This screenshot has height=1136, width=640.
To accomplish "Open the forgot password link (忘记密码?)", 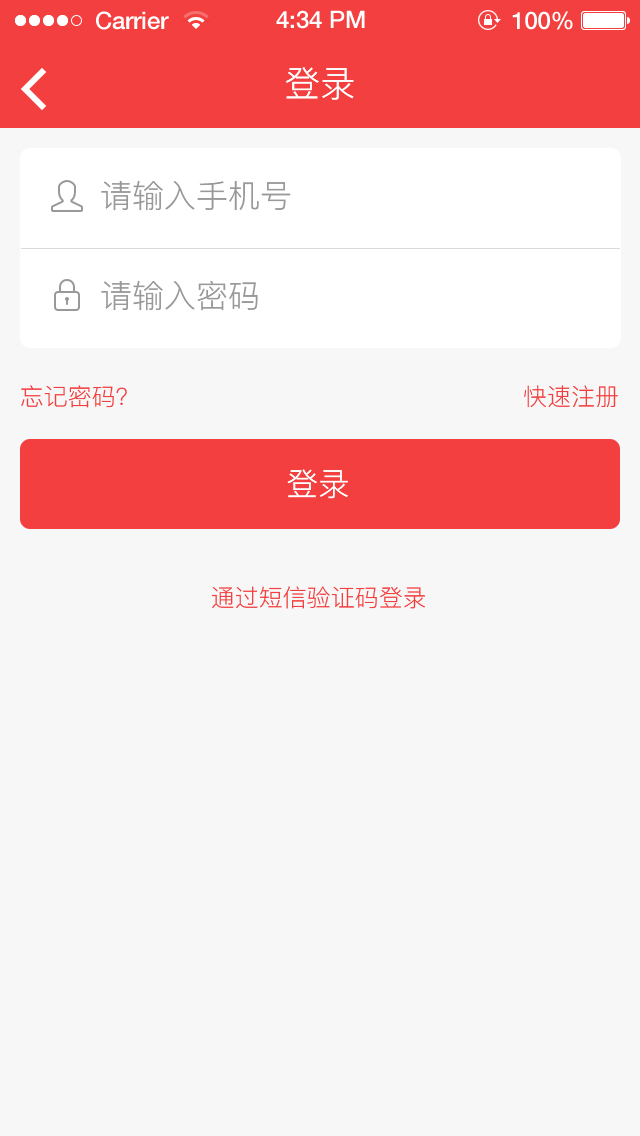I will (x=75, y=397).
